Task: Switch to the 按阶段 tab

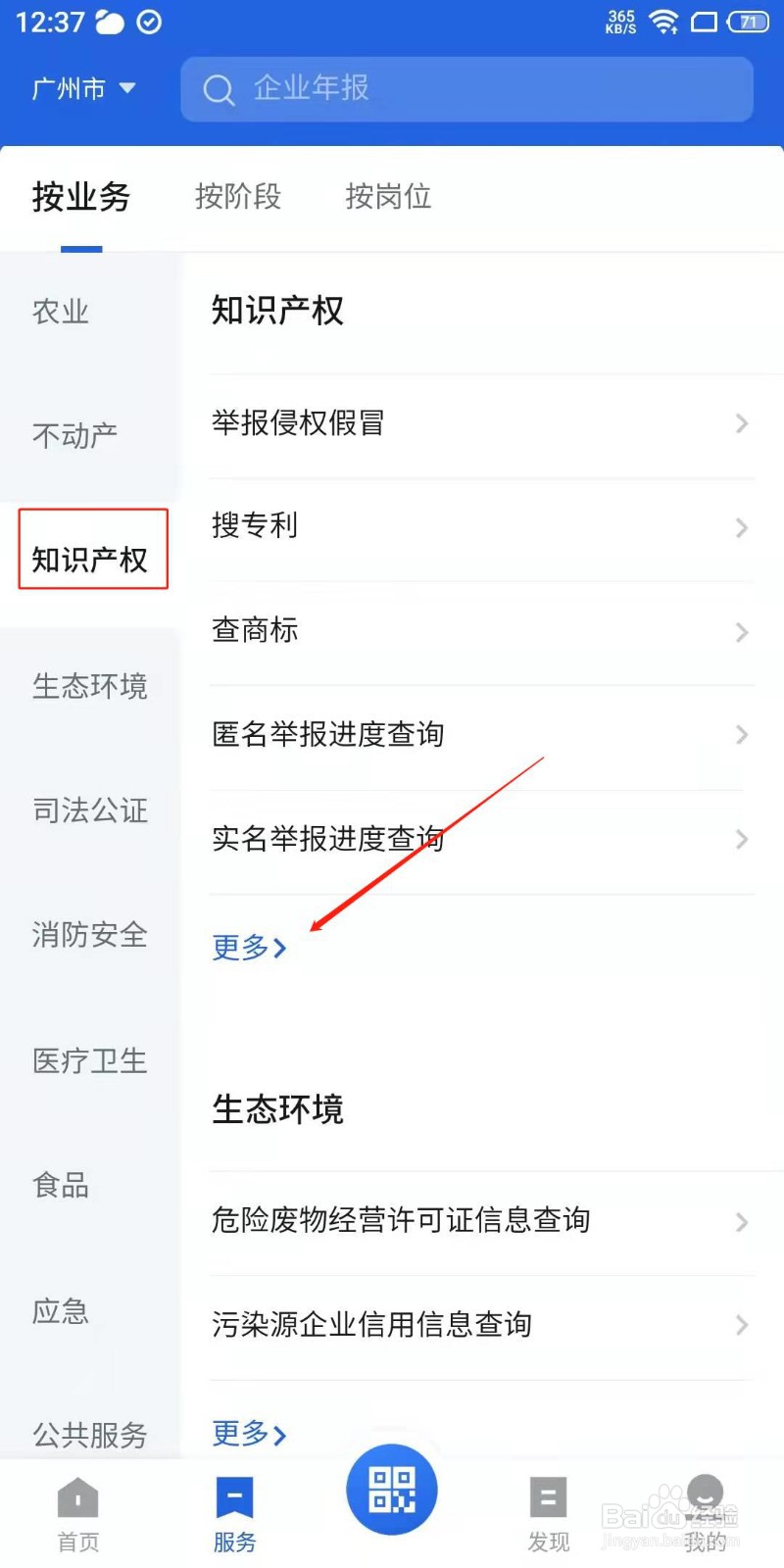Action: (x=237, y=197)
